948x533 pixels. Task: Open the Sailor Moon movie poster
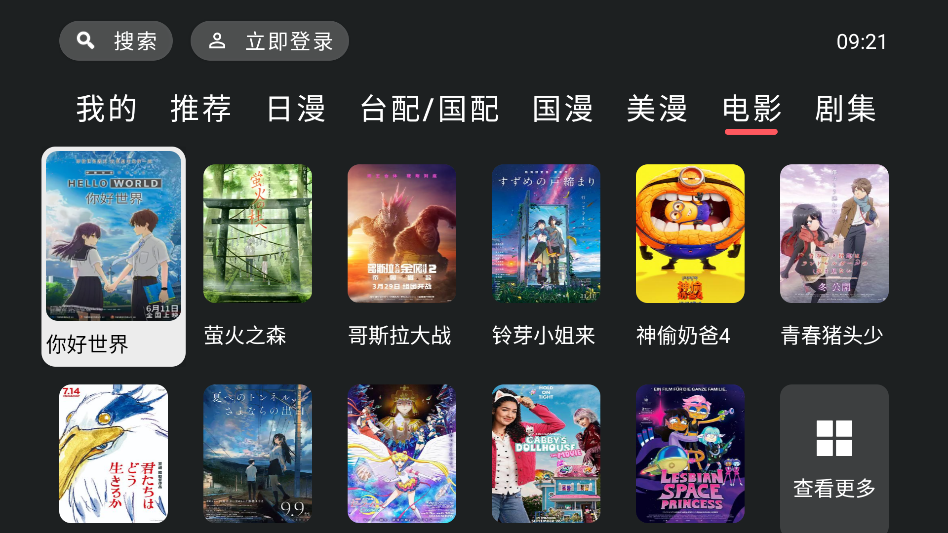click(402, 454)
